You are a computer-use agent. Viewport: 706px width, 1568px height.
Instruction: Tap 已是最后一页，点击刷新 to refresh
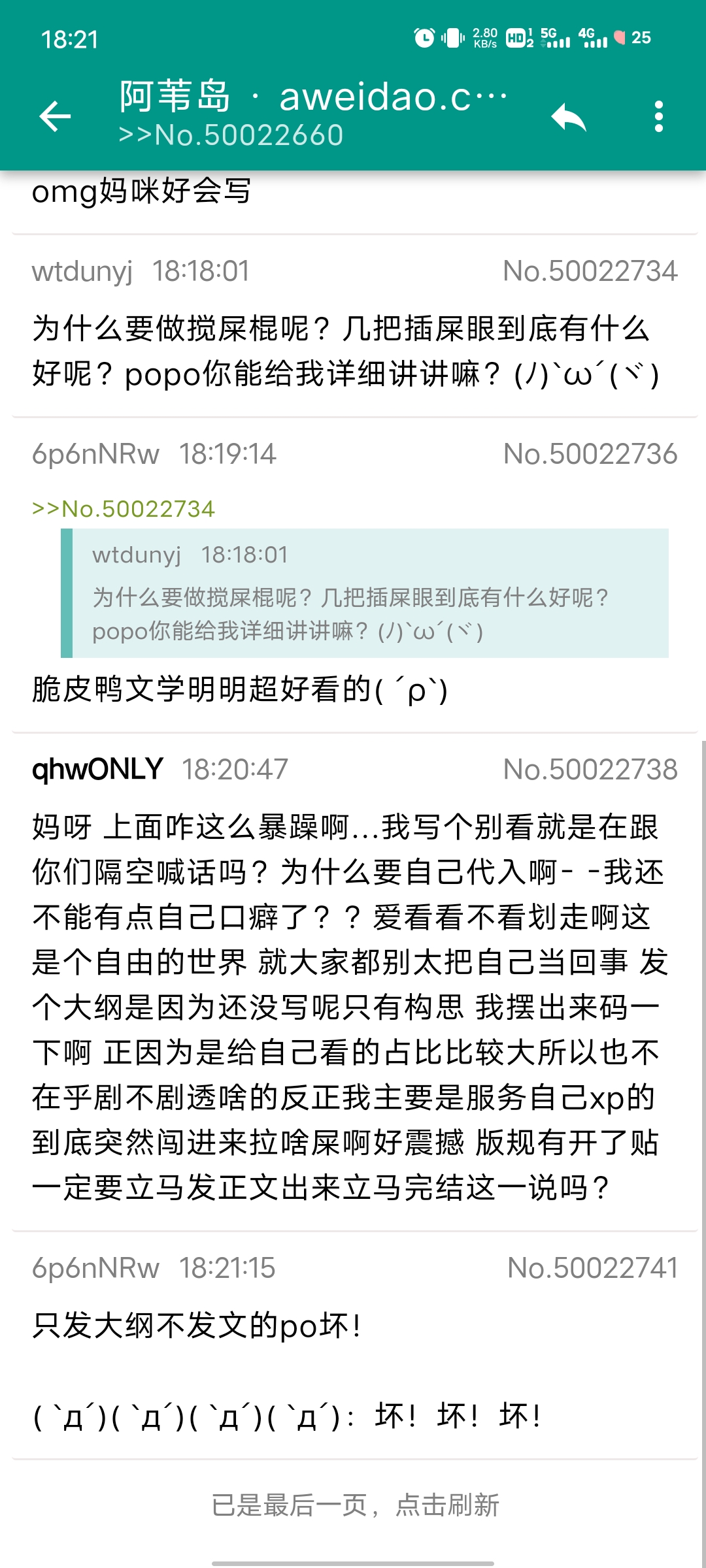pyautogui.click(x=354, y=1505)
